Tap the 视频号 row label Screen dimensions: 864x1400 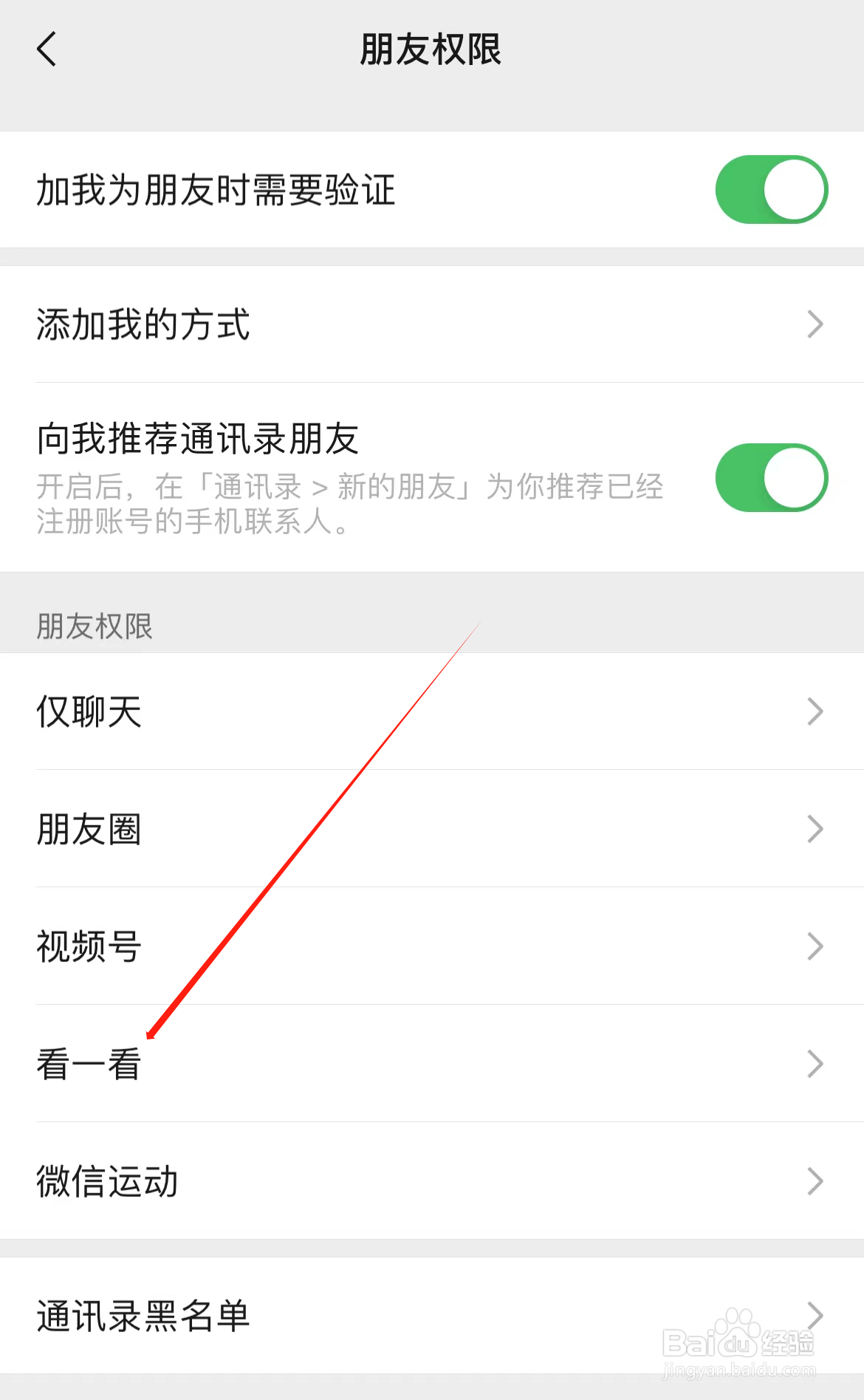(87, 946)
